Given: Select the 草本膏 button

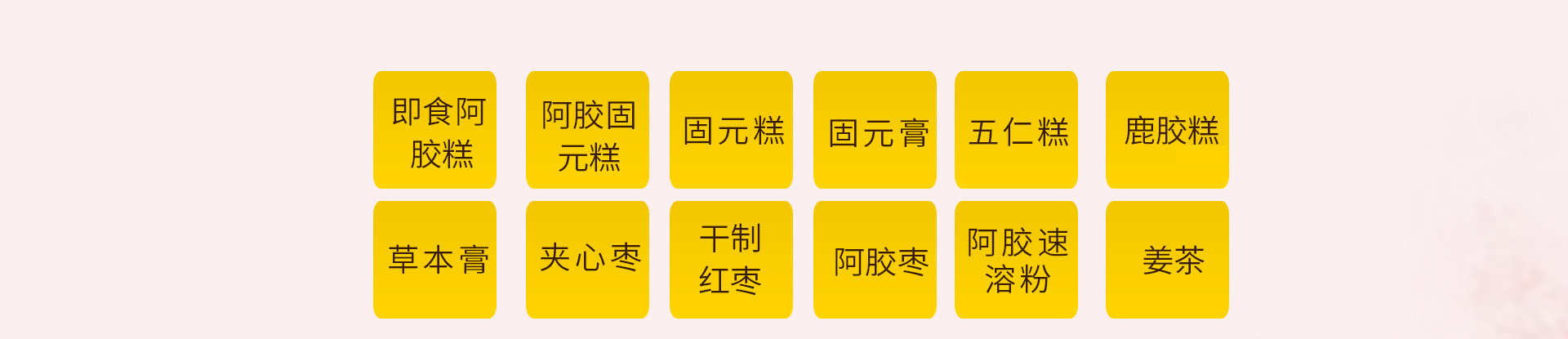Looking at the screenshot, I should coord(434,260).
